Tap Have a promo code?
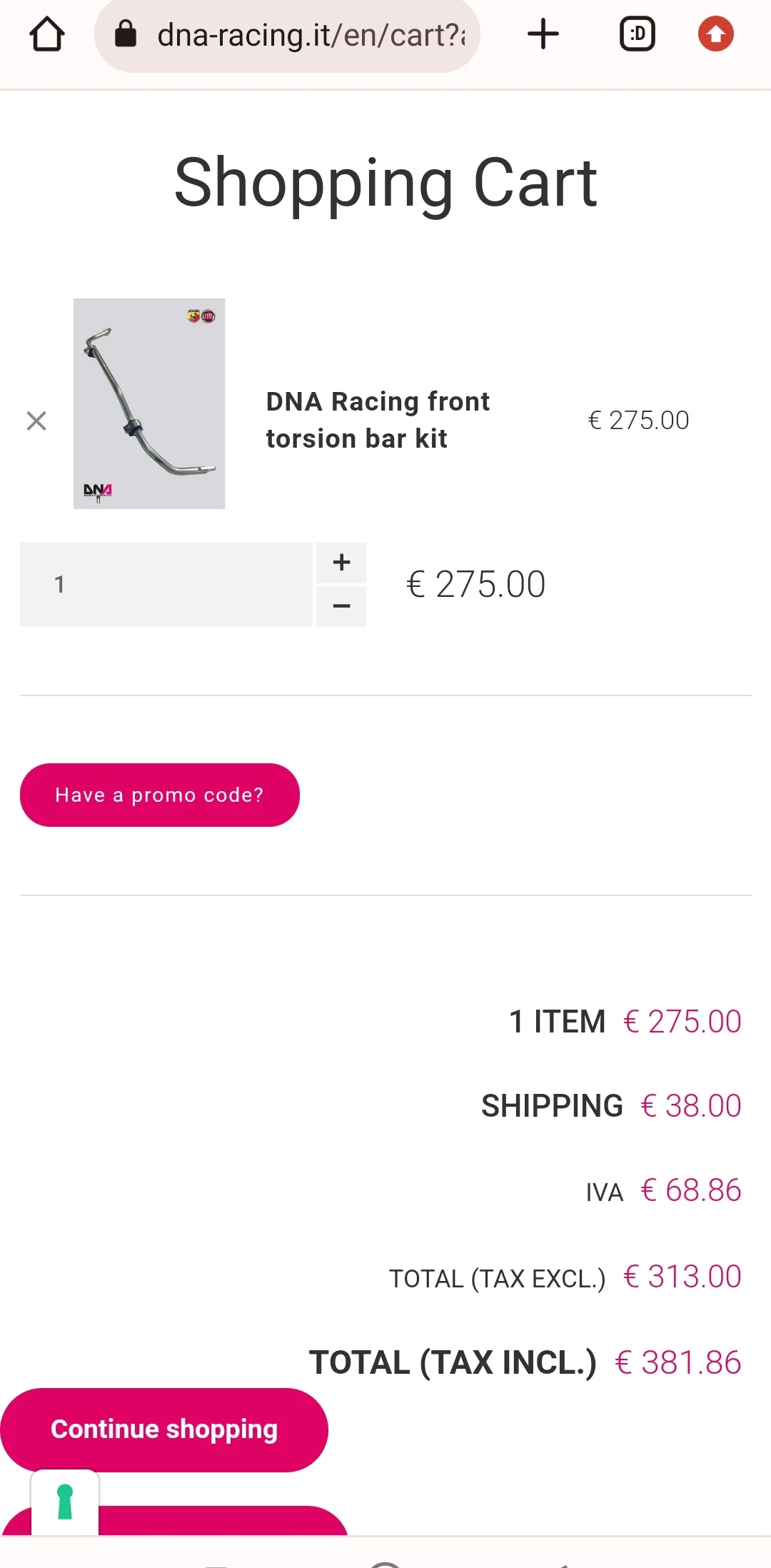 coord(160,795)
